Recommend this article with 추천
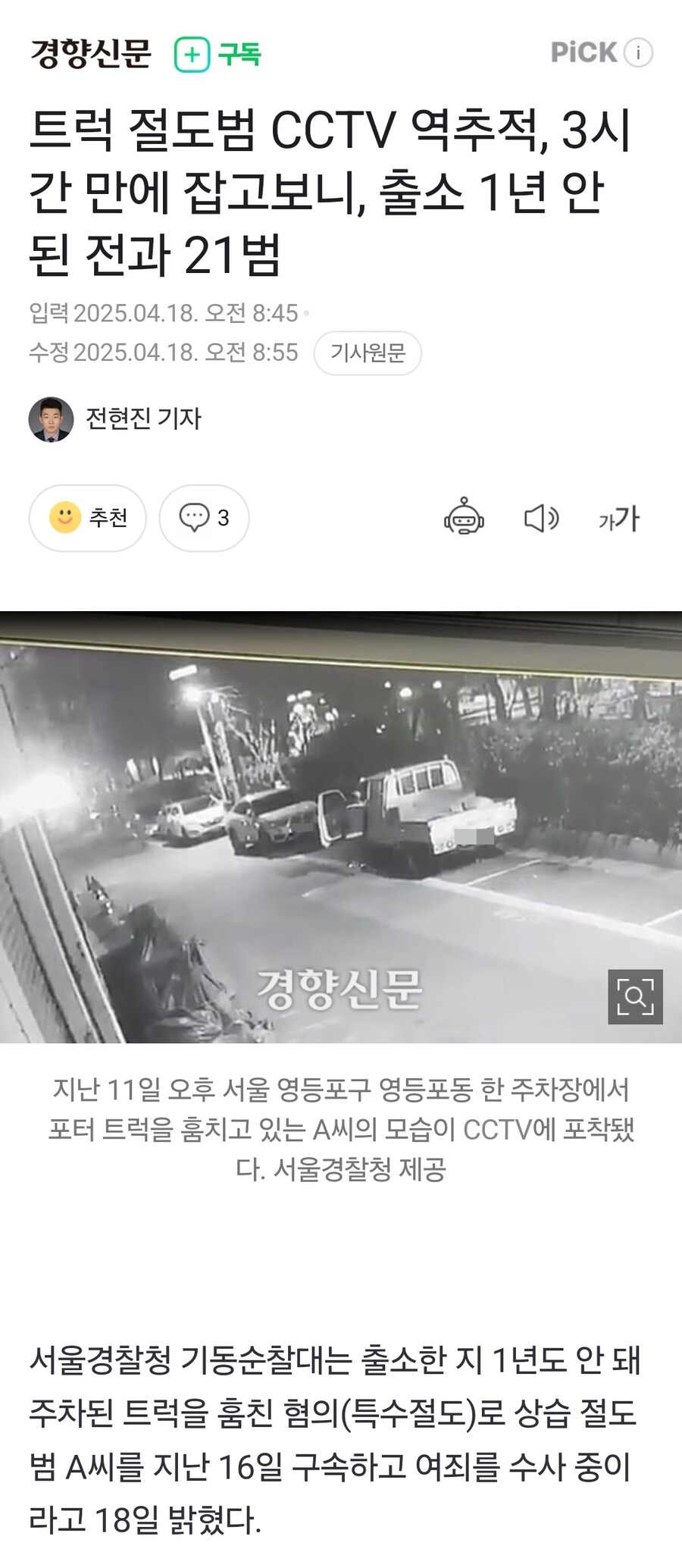 pyautogui.click(x=88, y=518)
